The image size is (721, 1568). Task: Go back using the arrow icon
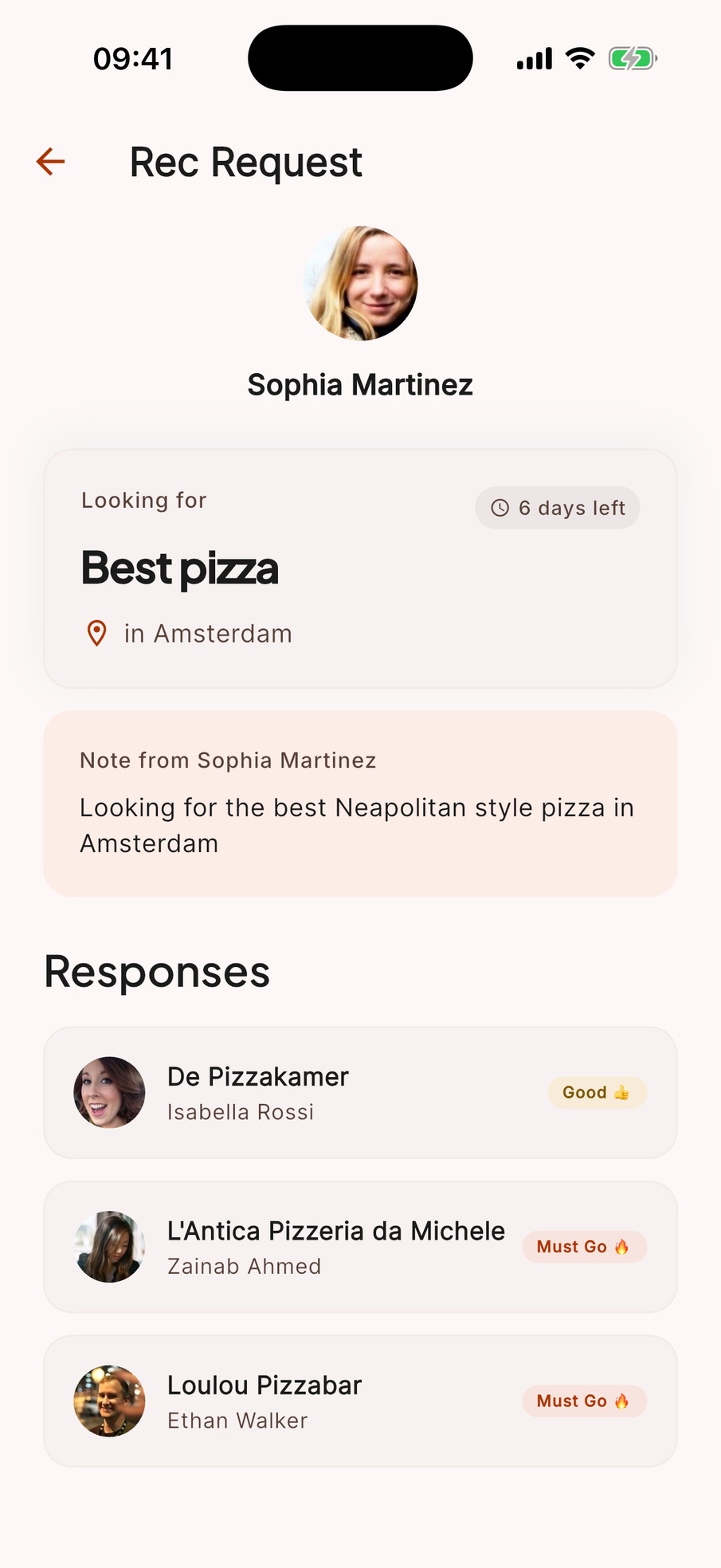[x=50, y=162]
